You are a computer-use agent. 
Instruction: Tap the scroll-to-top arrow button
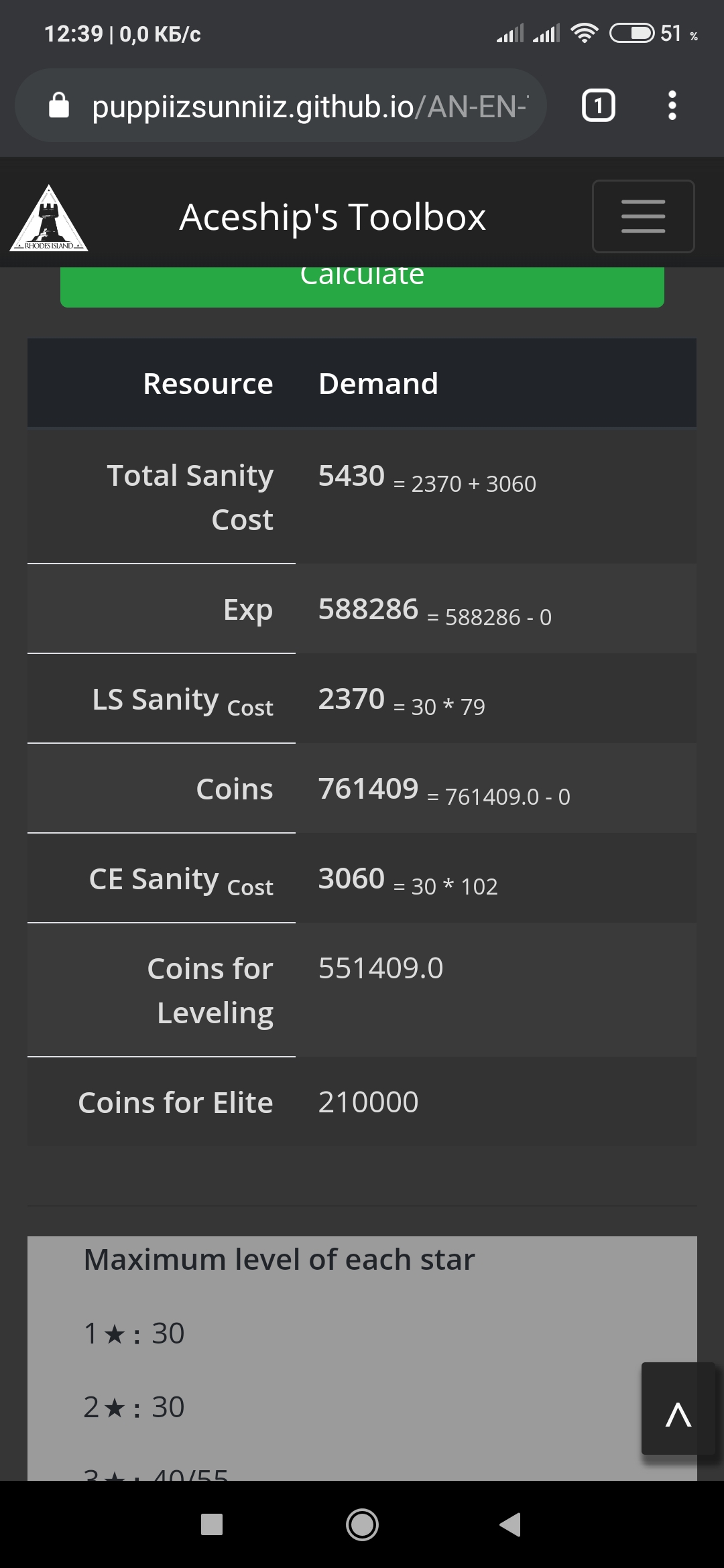pos(678,1408)
